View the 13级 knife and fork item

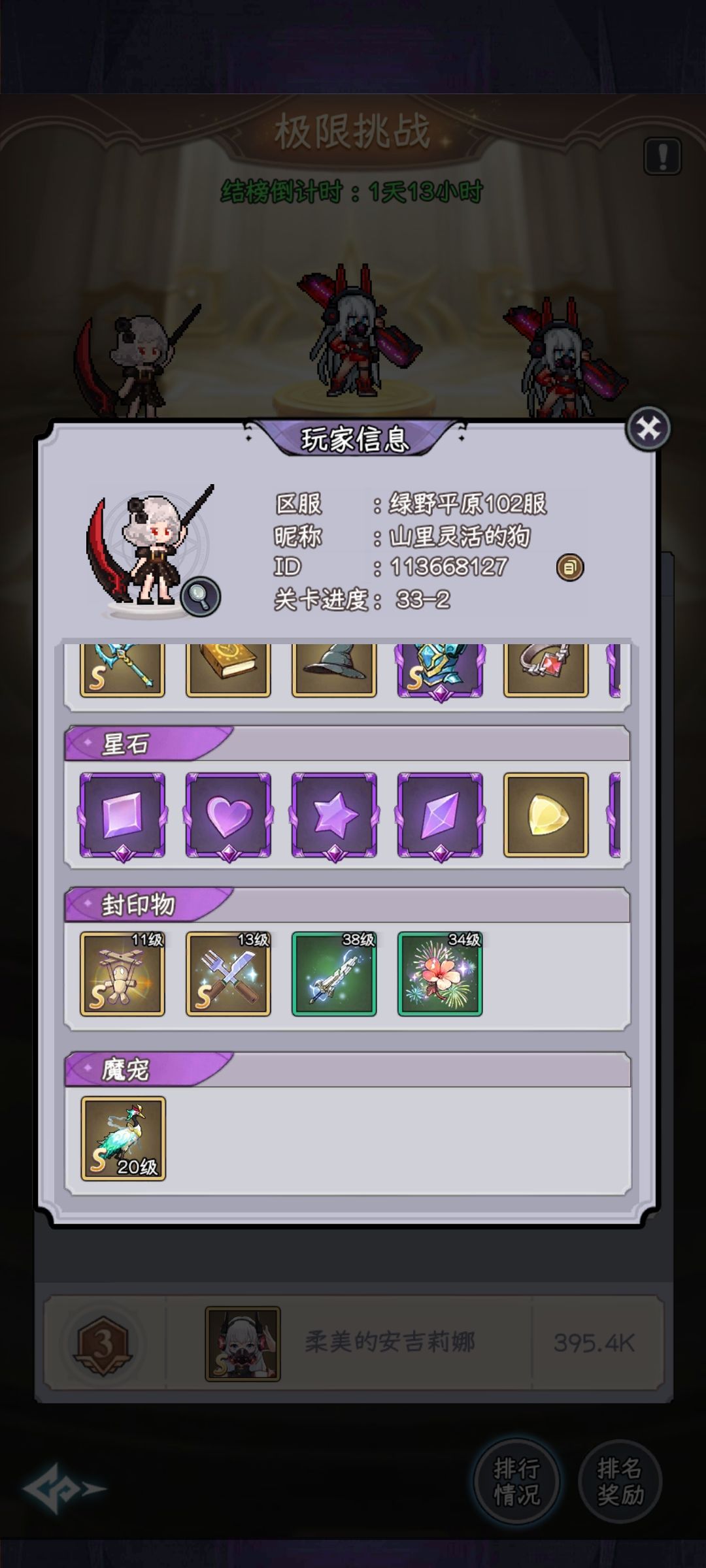click(x=228, y=973)
